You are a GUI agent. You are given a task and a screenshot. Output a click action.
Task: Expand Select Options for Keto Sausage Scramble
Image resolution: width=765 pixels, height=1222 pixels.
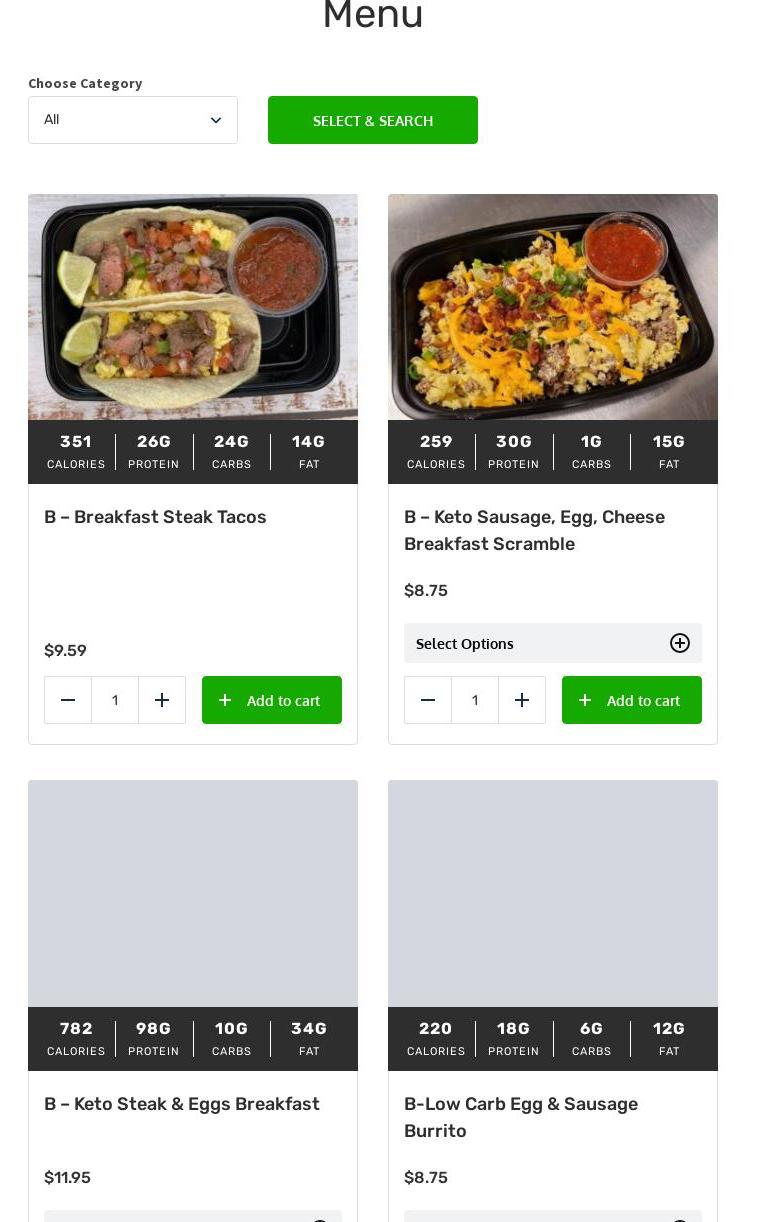553,643
